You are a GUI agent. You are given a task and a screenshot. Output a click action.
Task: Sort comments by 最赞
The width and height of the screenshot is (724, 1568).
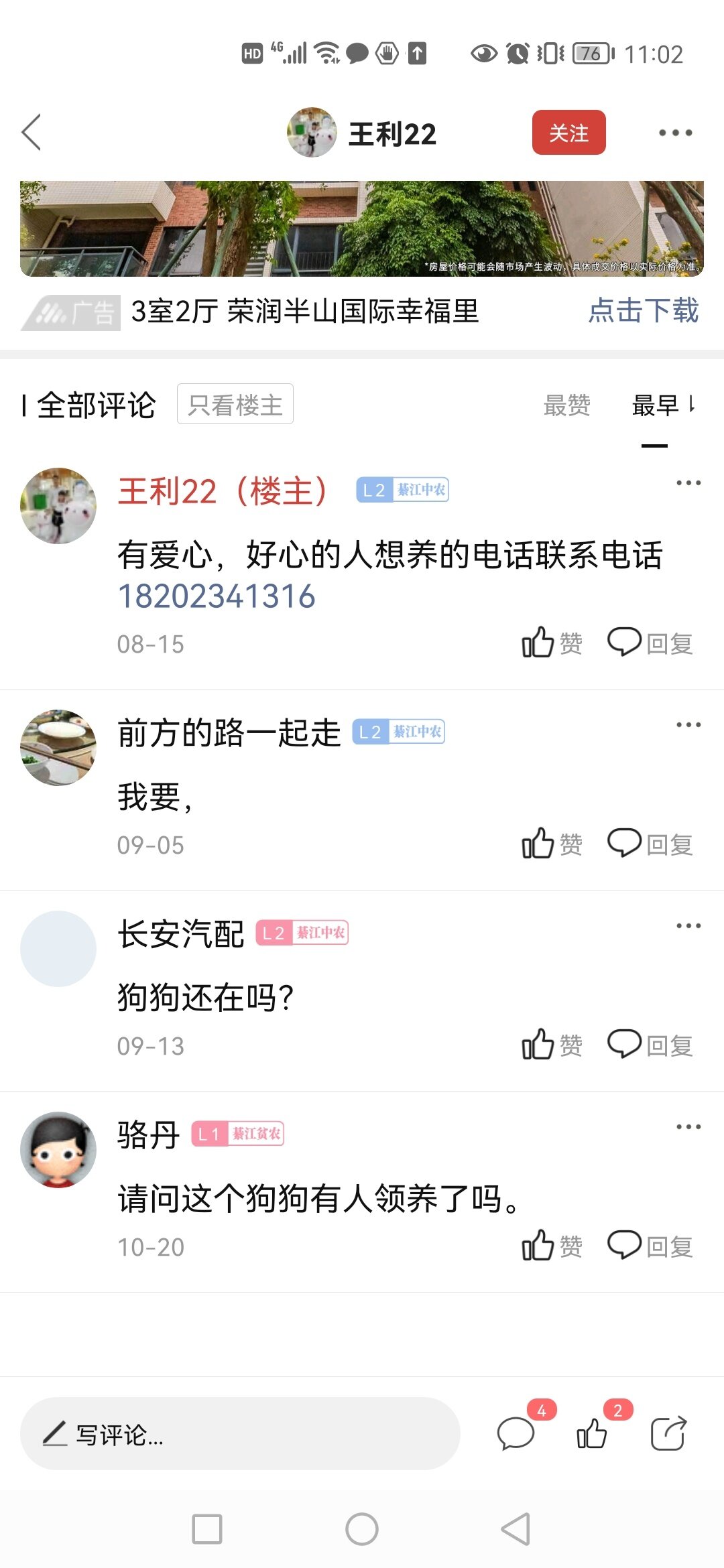pyautogui.click(x=566, y=405)
